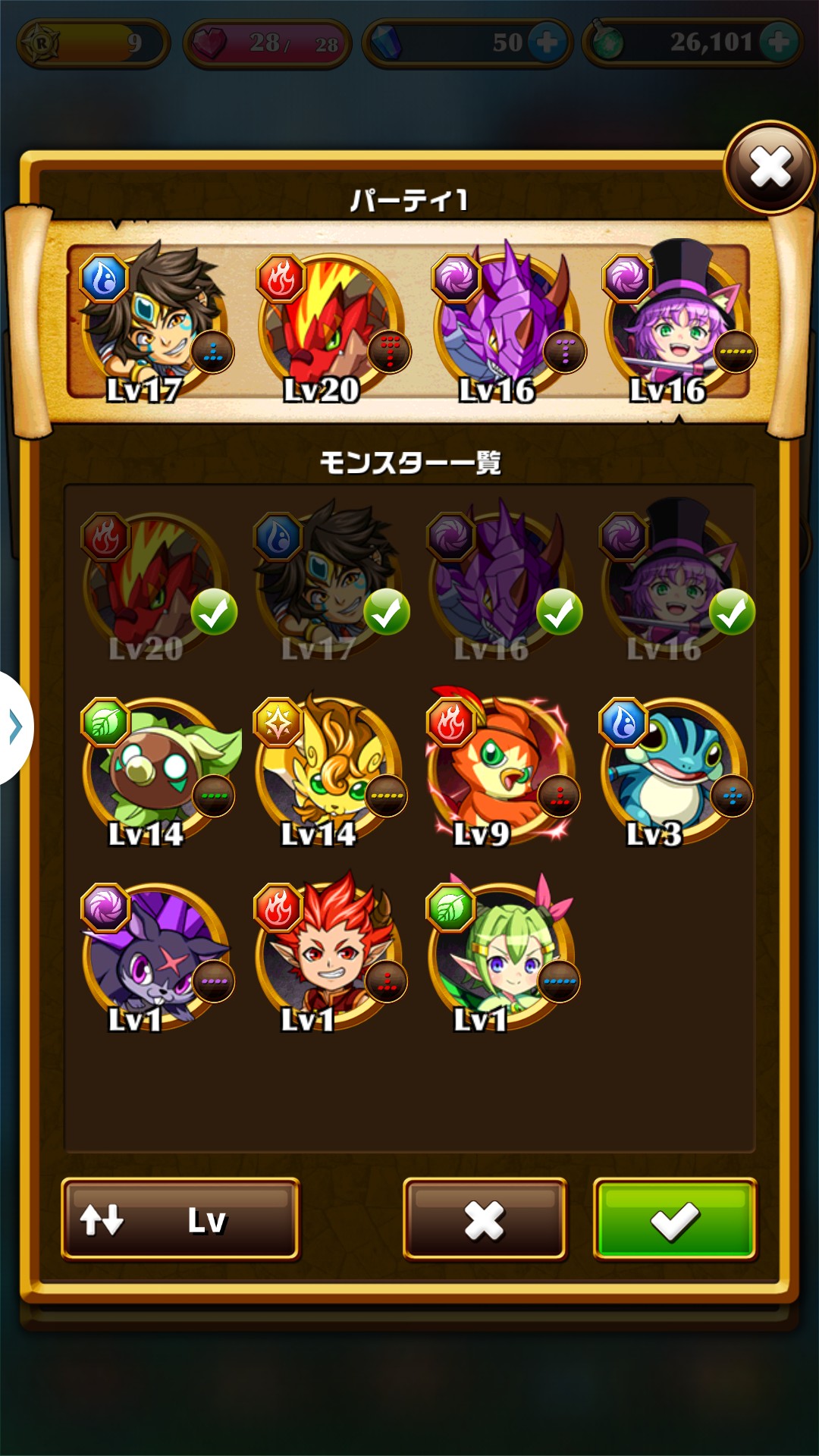Deselect the checked Lv17 water hero

point(328,585)
